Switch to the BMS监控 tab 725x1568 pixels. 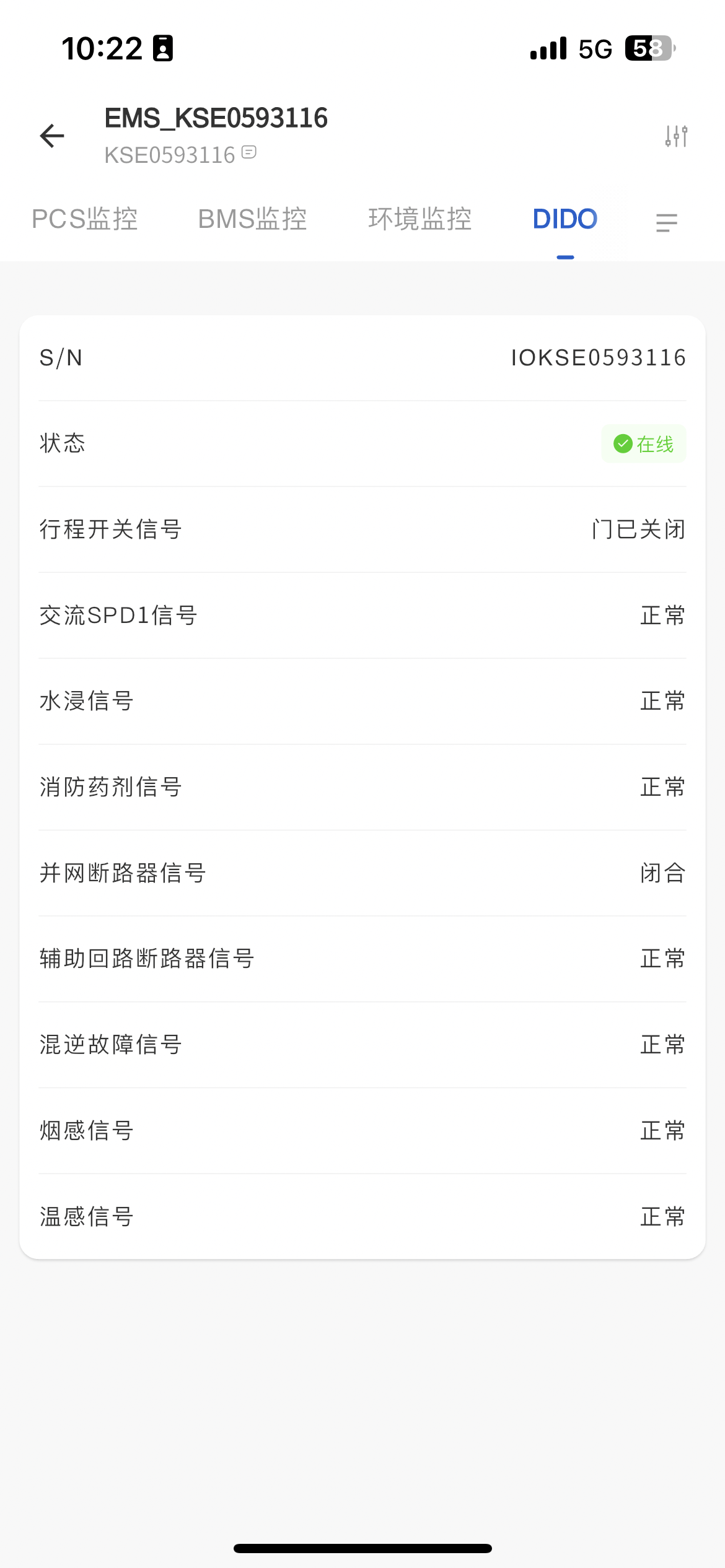252,219
